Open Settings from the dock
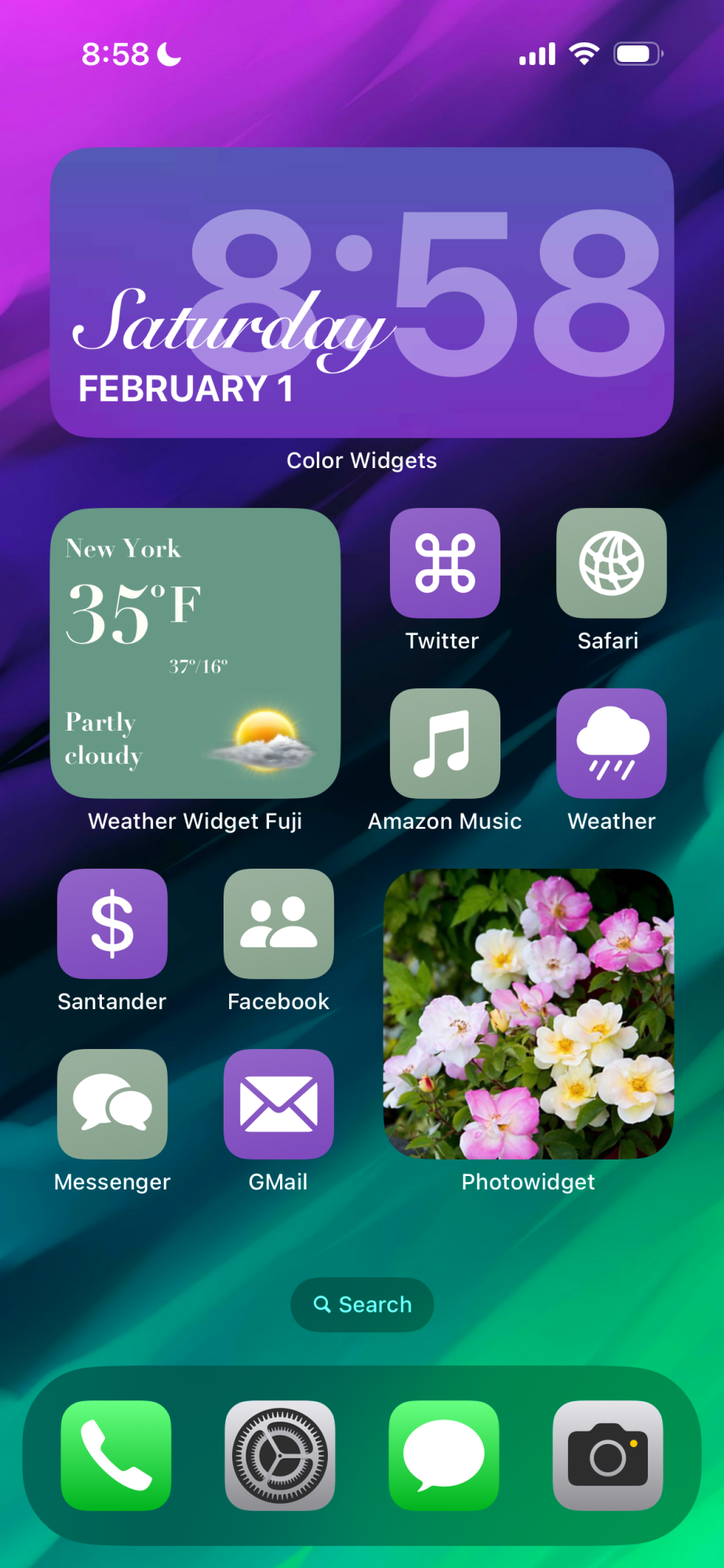Viewport: 724px width, 1568px height. [280, 1455]
